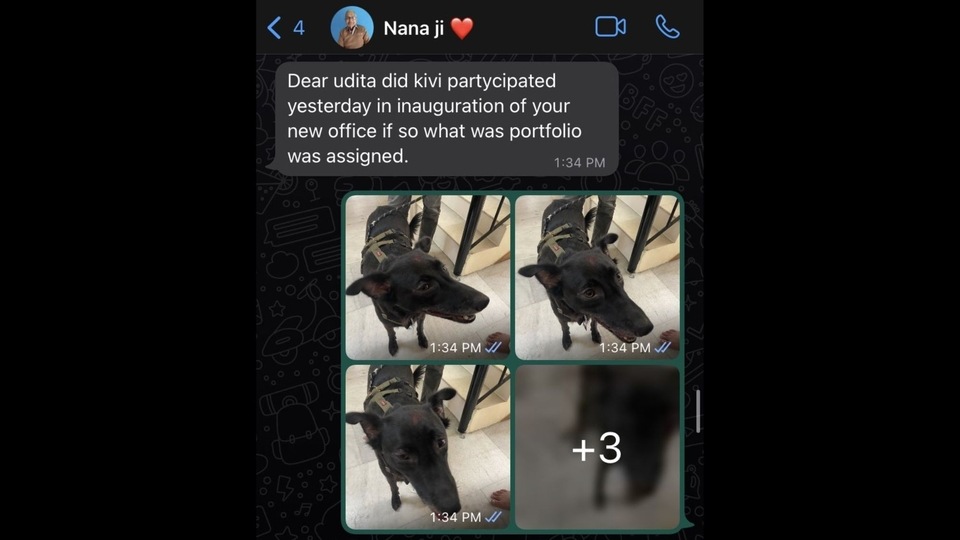Open the first dog photo
The width and height of the screenshot is (960, 540).
click(427, 277)
